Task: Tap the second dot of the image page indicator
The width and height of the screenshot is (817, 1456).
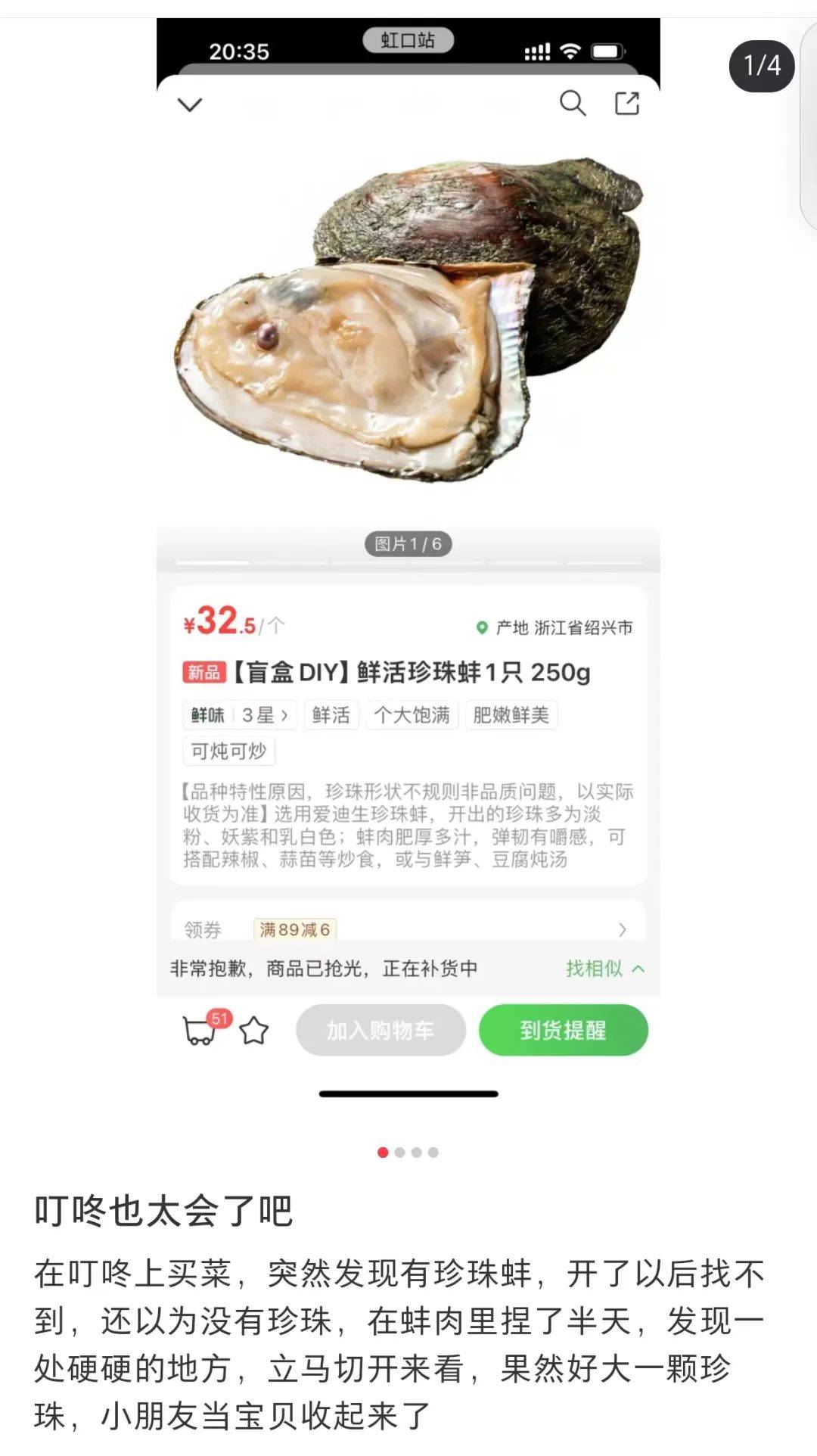Action: [399, 1153]
